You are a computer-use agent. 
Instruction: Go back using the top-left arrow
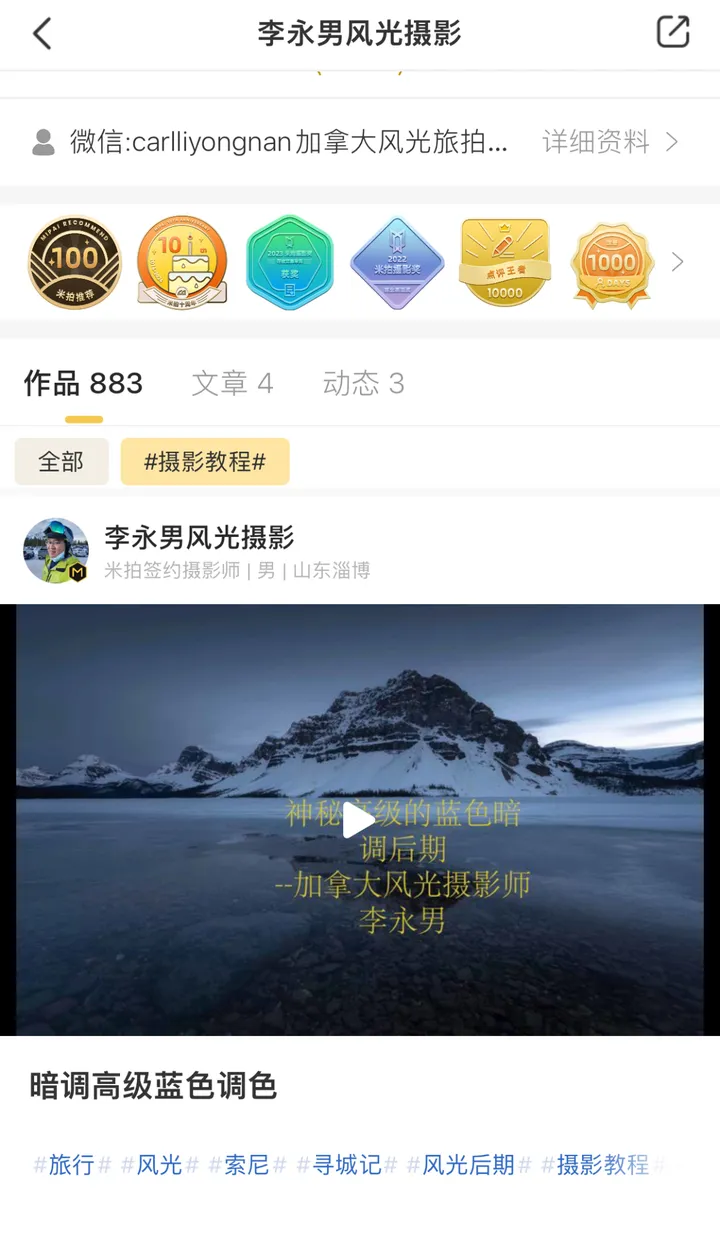click(42, 33)
